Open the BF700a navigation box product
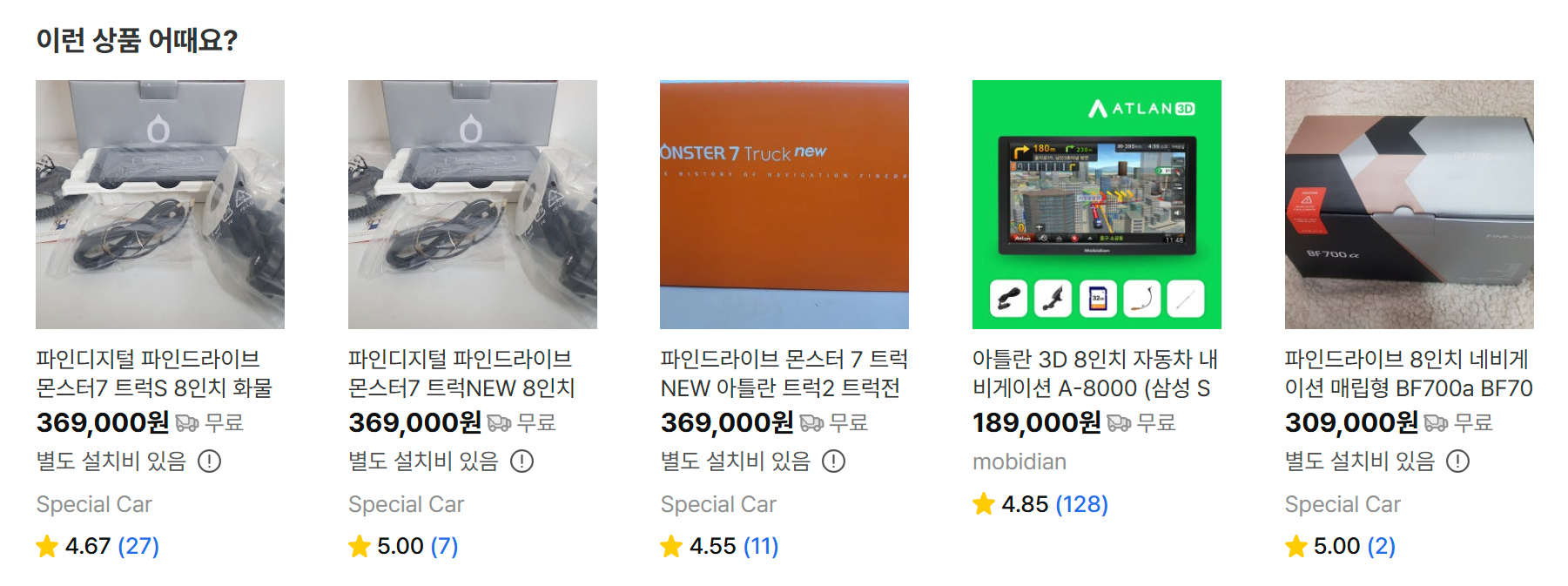The width and height of the screenshot is (1568, 586). [x=1409, y=205]
